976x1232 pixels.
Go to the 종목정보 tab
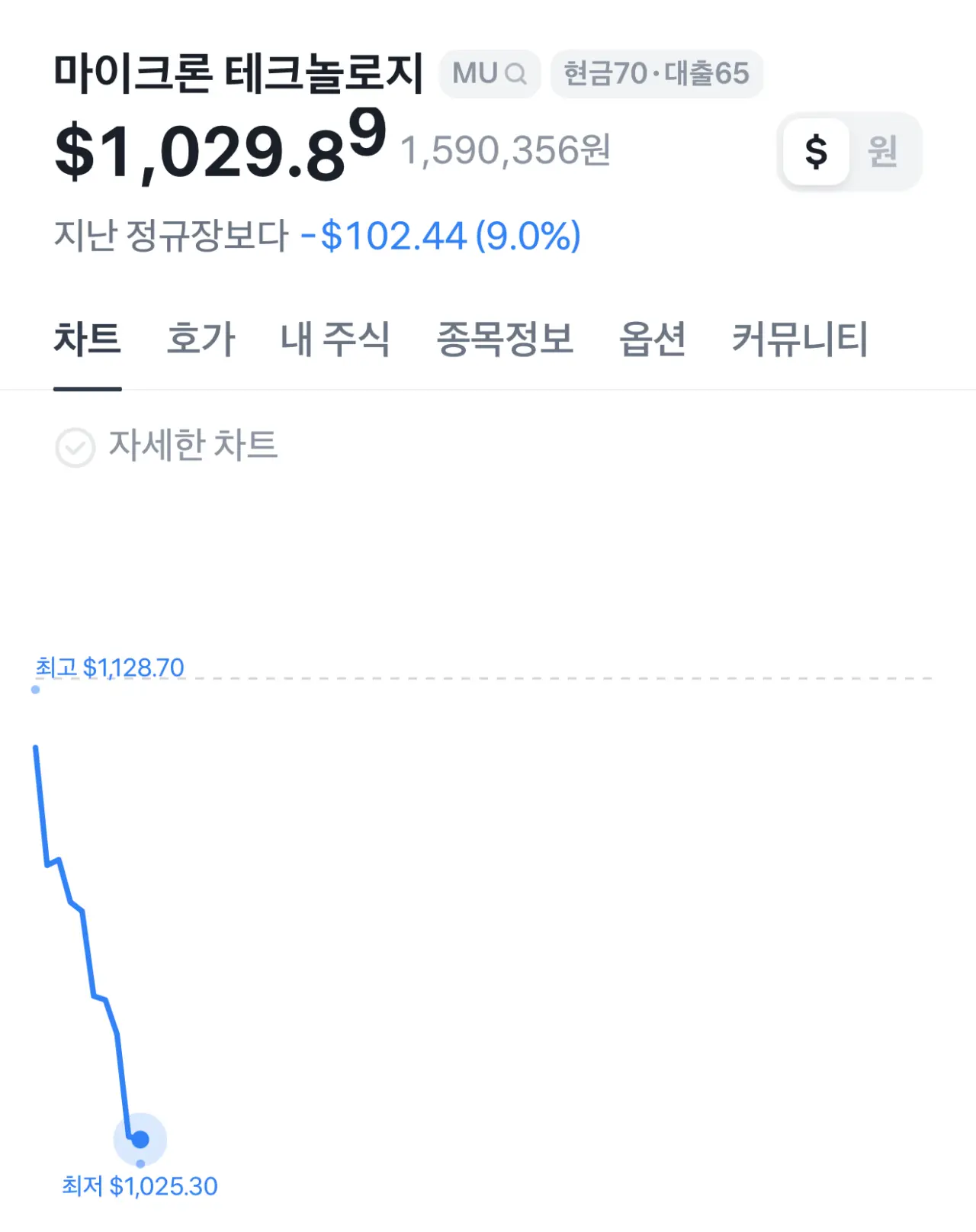505,338
